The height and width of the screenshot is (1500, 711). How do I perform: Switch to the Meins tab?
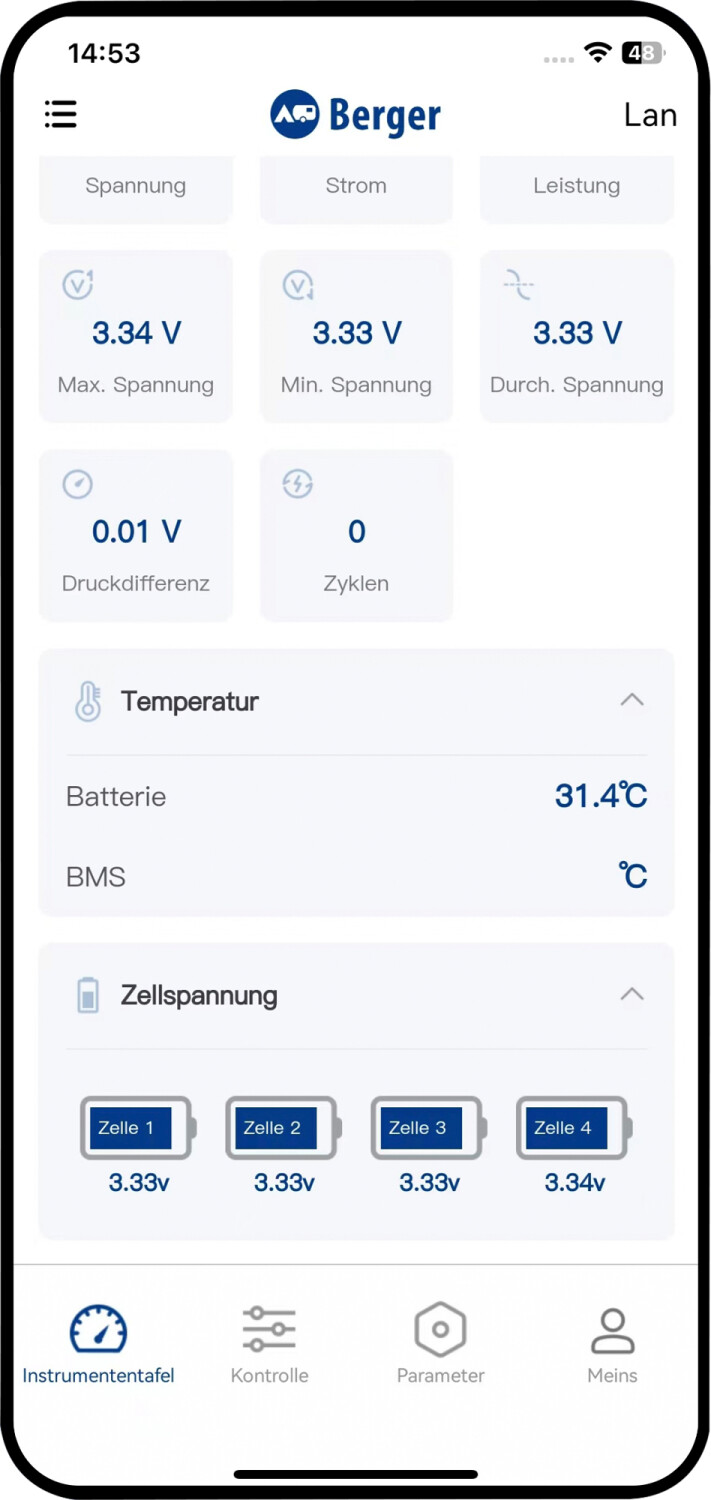(x=612, y=1345)
